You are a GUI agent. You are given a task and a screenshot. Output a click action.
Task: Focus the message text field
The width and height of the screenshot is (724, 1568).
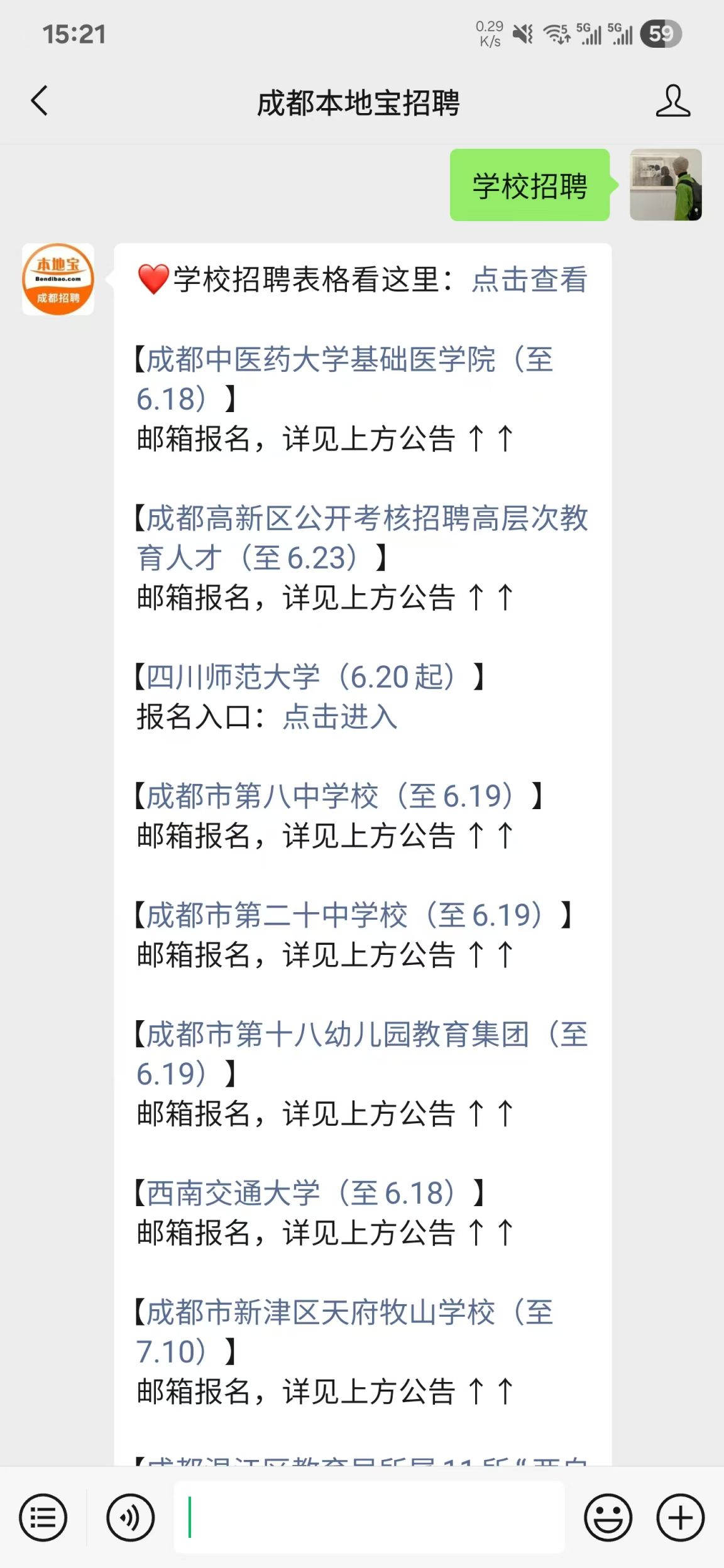pos(370,1517)
